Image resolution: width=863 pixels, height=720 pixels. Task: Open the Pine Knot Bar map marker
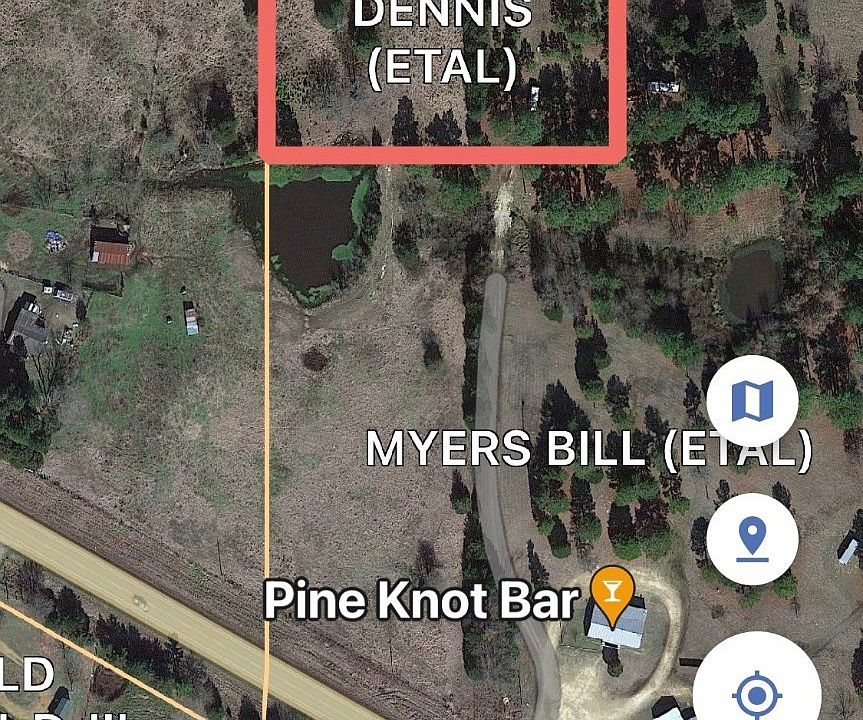(609, 592)
